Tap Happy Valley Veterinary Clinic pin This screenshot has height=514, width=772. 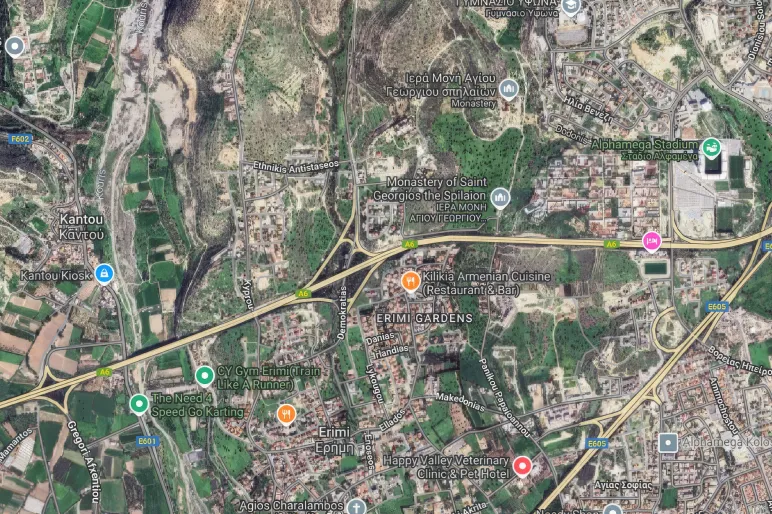(x=521, y=465)
